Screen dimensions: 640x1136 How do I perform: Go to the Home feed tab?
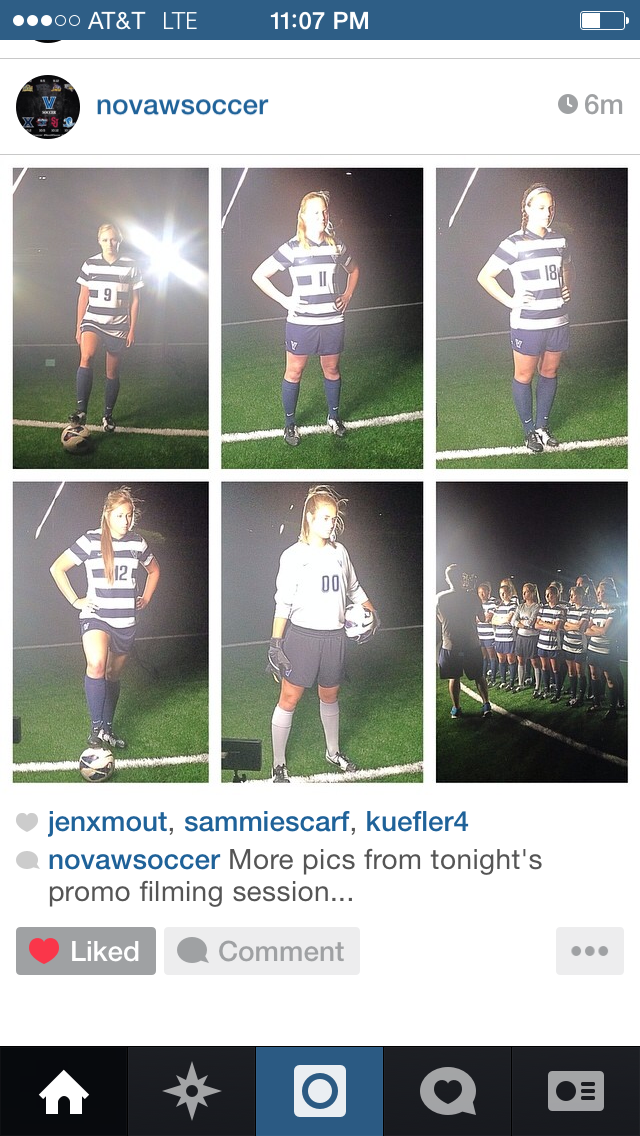coord(64,1091)
